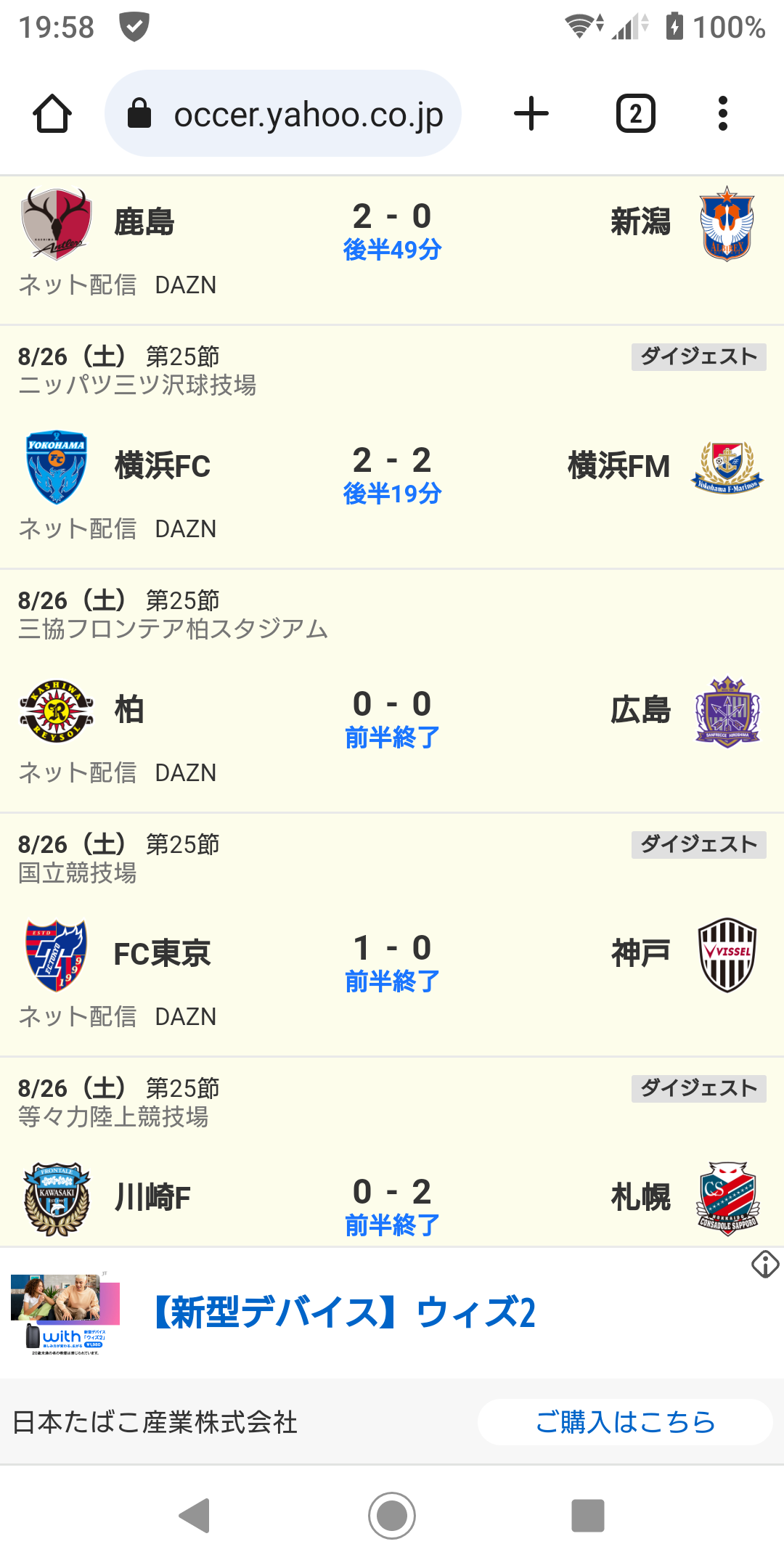This screenshot has height=1568, width=784.
Task: Tap the ご購入はこちら button
Action: [624, 1422]
